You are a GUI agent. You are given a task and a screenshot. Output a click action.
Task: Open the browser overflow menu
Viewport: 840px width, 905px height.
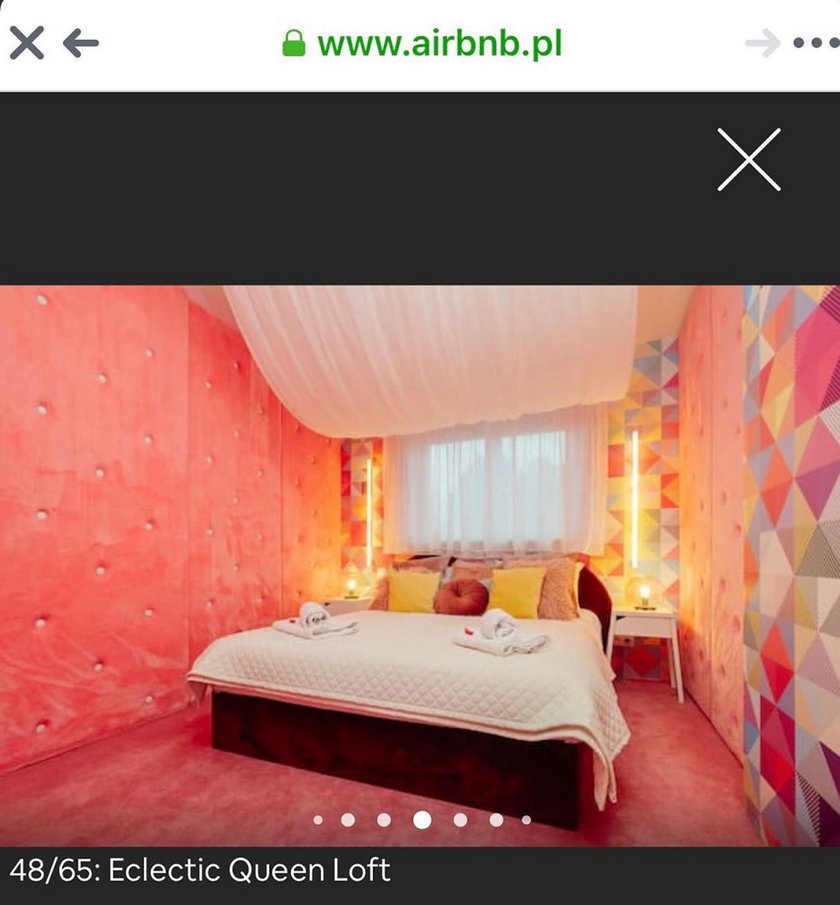pyautogui.click(x=814, y=43)
